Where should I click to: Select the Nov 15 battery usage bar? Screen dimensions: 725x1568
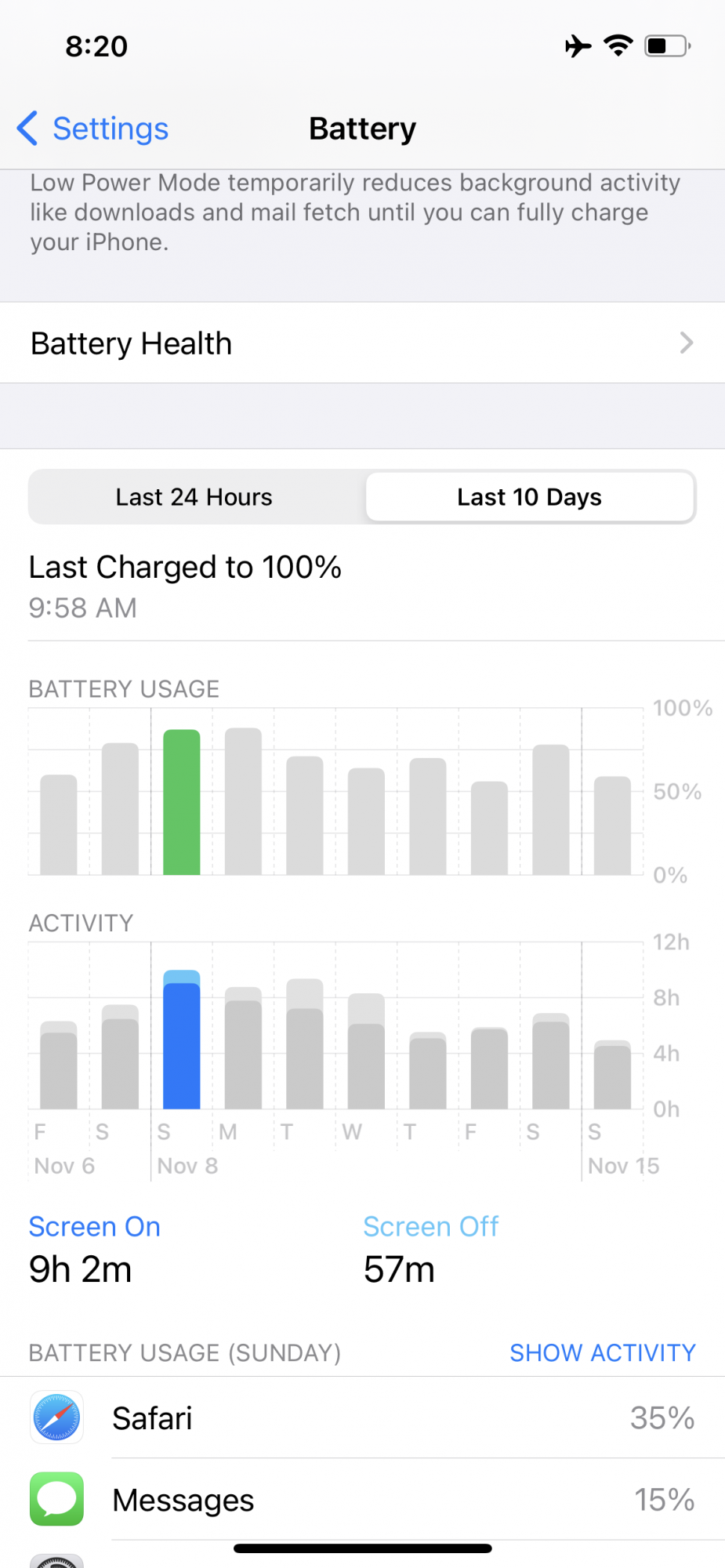[x=612, y=825]
